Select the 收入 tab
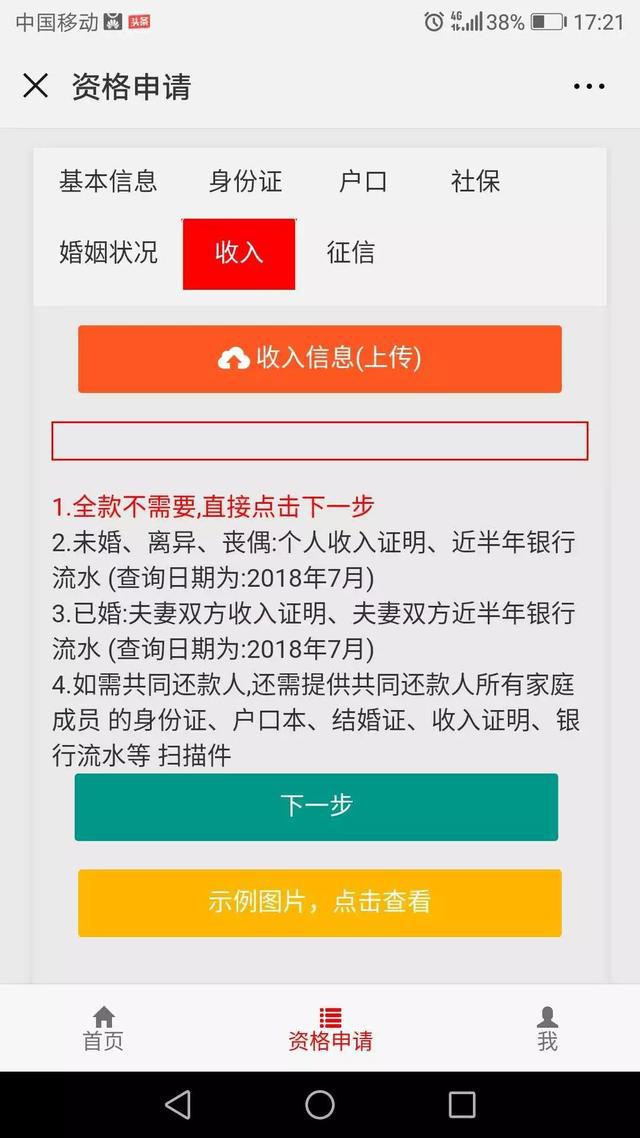640x1138 pixels. click(x=239, y=253)
